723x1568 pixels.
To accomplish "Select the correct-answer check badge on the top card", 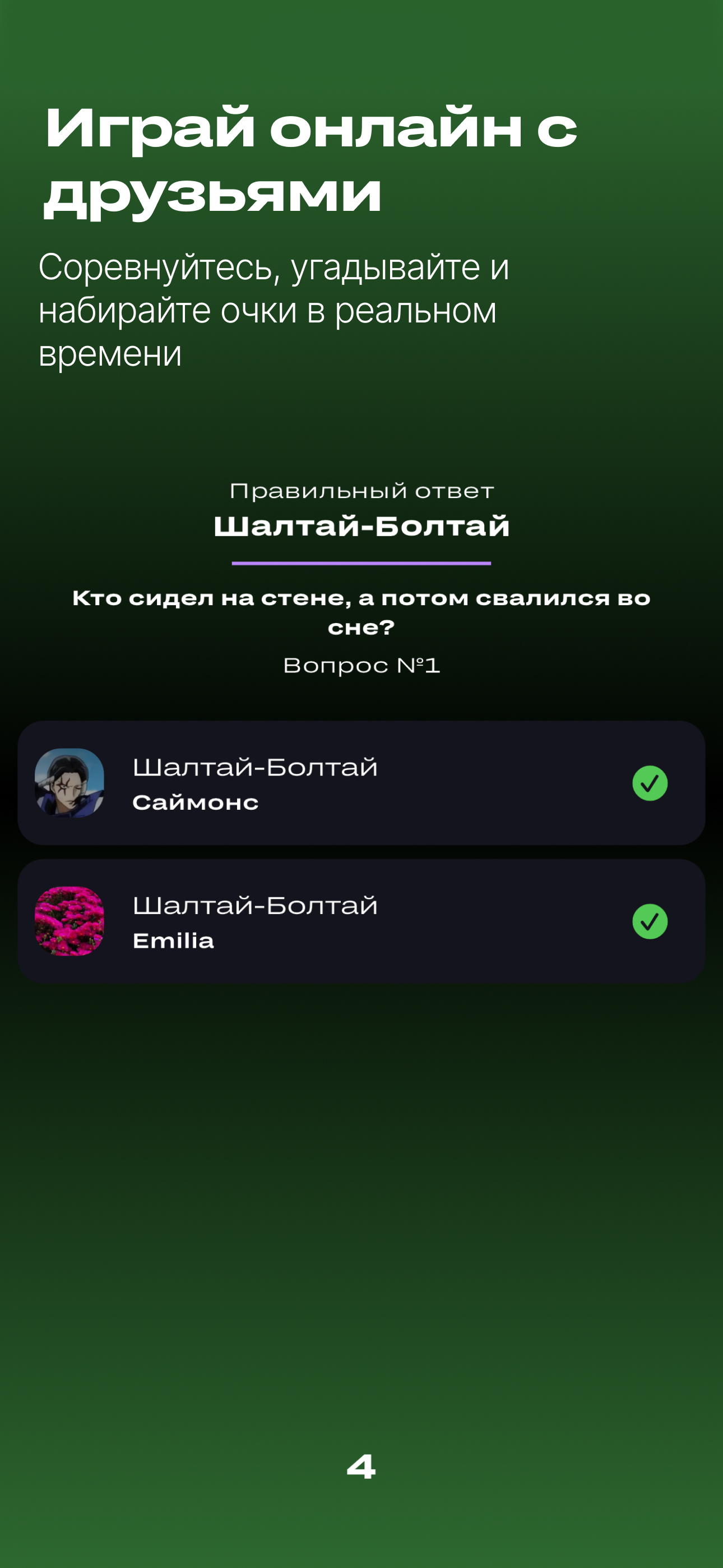I will coord(651,785).
